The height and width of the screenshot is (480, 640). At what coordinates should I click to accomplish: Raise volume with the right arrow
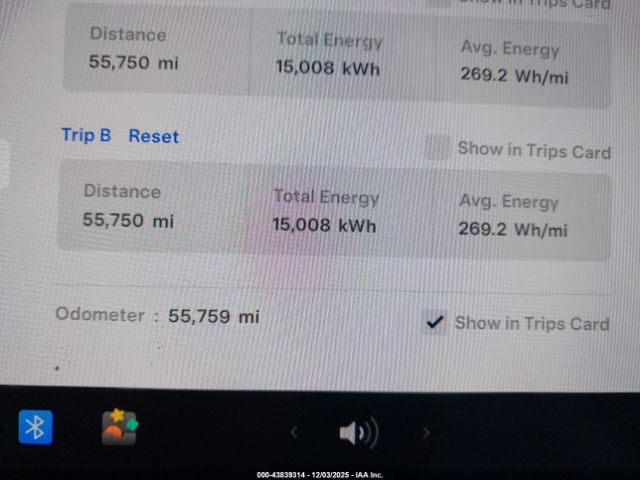coord(426,432)
